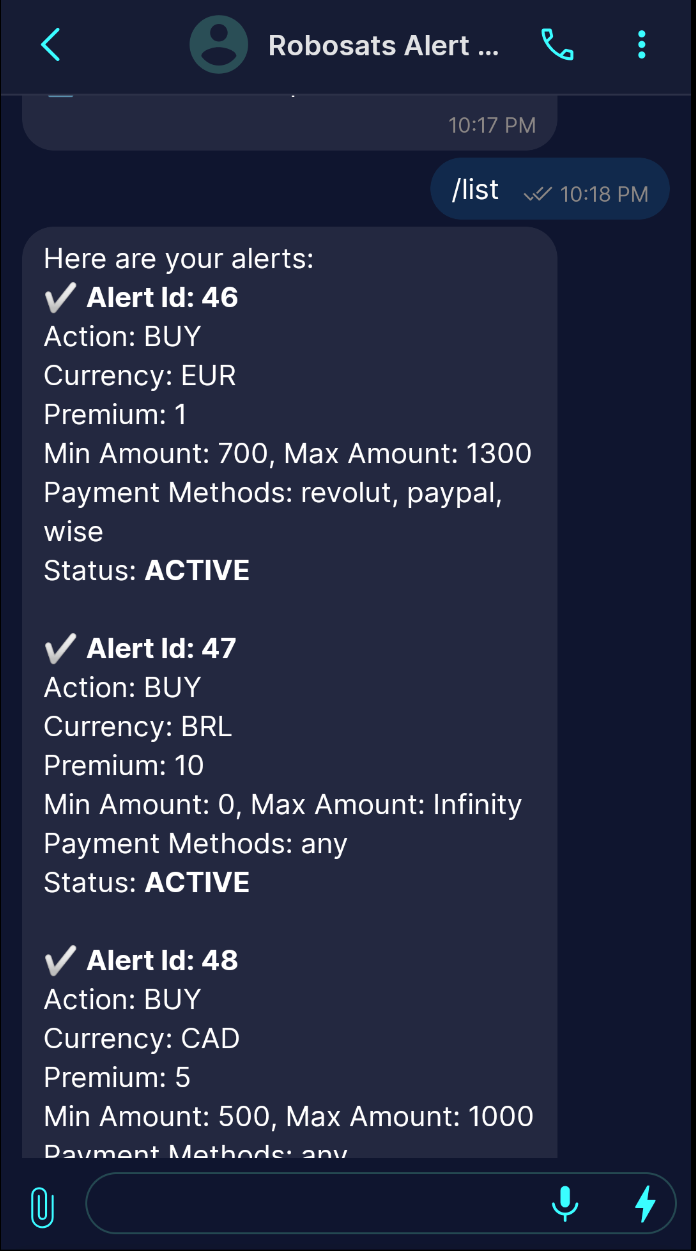Go back to the chat list
Screen dimensions: 696x1251
click(x=50, y=45)
